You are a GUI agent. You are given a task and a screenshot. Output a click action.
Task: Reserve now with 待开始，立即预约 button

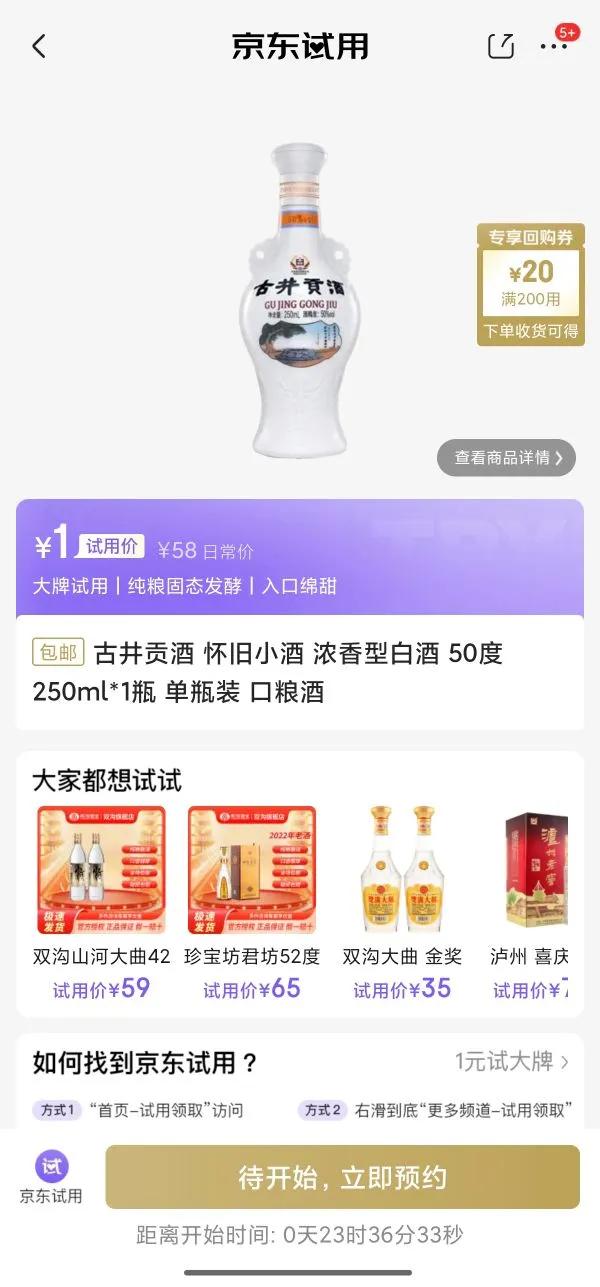tap(342, 1177)
